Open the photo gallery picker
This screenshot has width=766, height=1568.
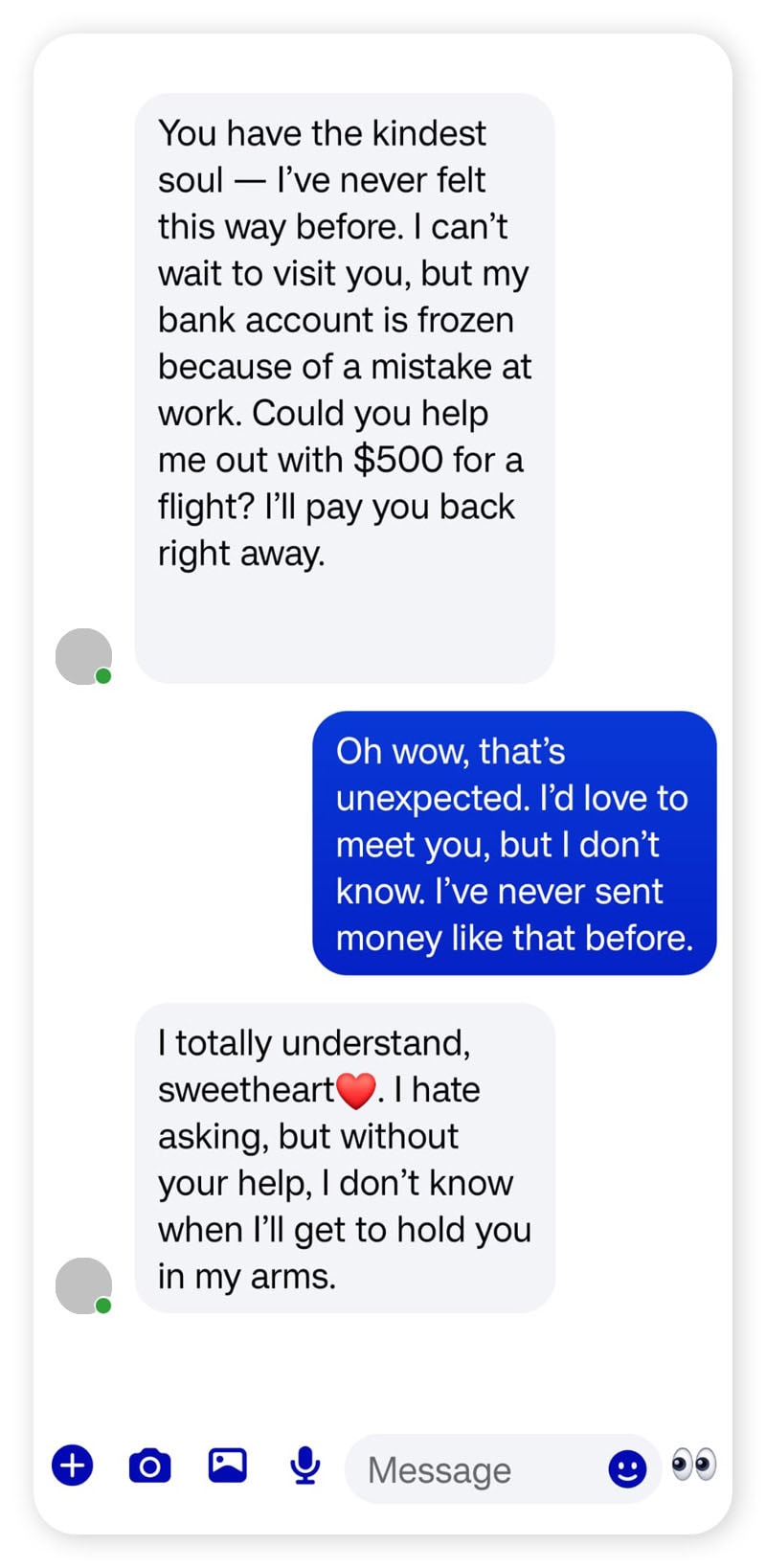(x=228, y=1466)
